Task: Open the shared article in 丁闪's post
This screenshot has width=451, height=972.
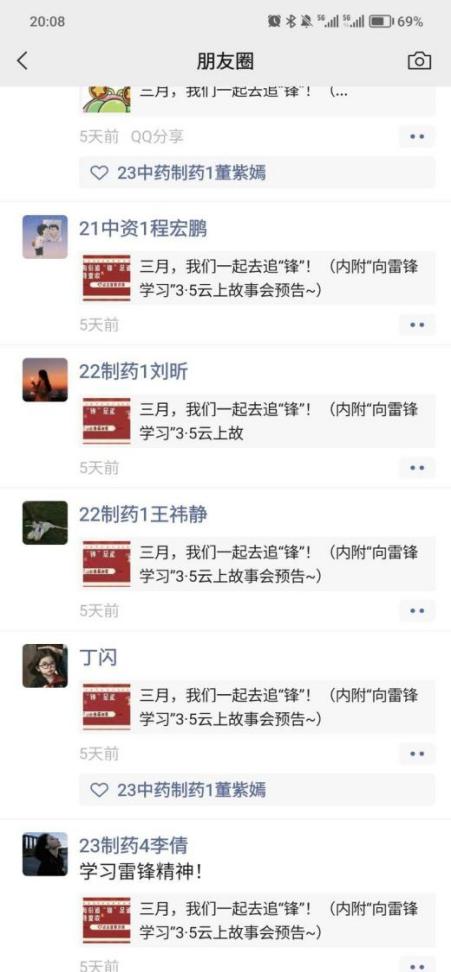Action: [257, 707]
